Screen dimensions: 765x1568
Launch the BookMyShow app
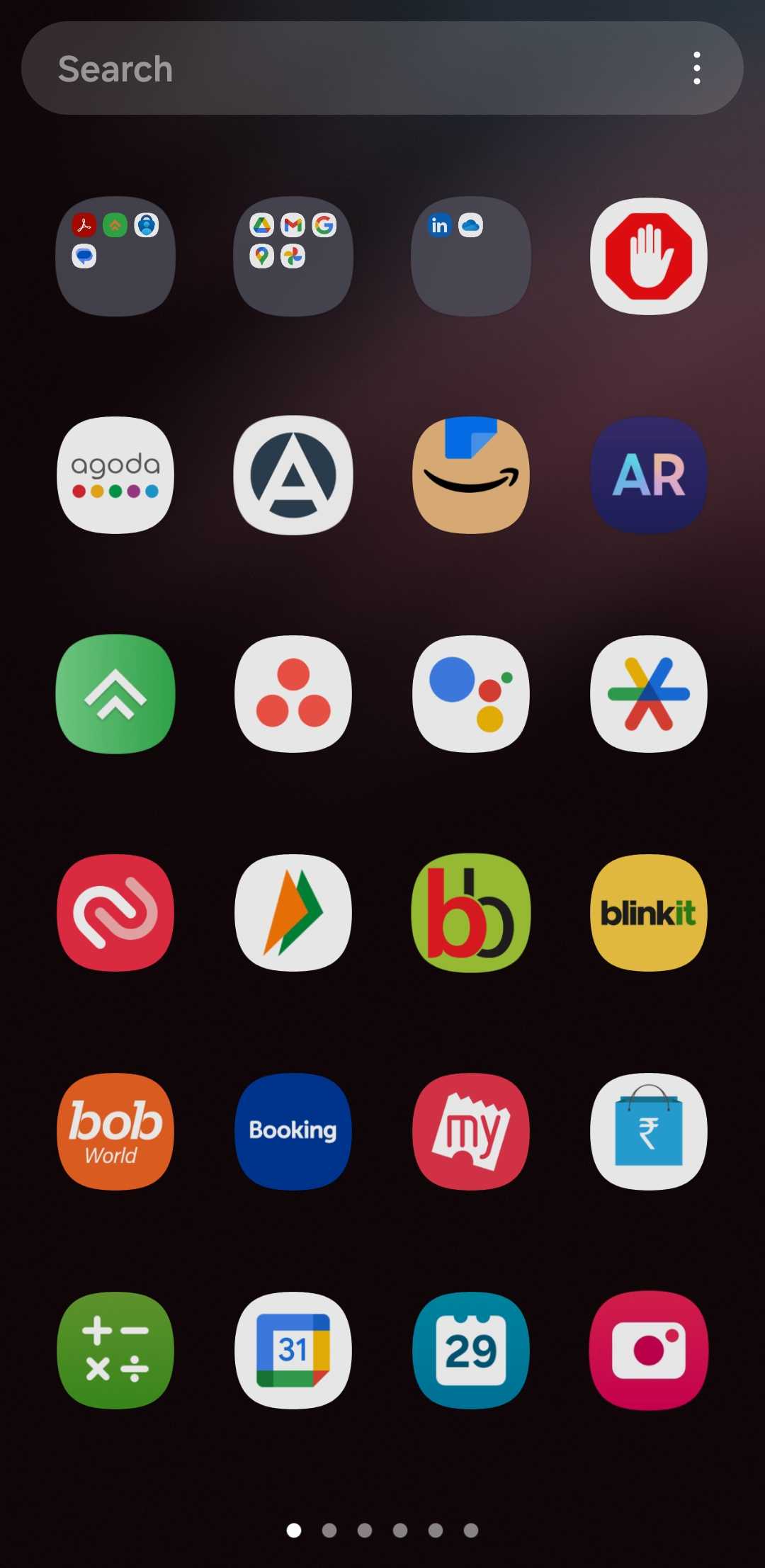click(x=471, y=1131)
